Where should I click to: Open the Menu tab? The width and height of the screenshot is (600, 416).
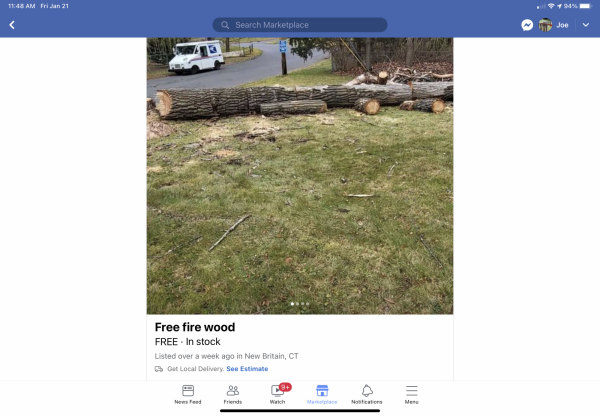[x=411, y=393]
